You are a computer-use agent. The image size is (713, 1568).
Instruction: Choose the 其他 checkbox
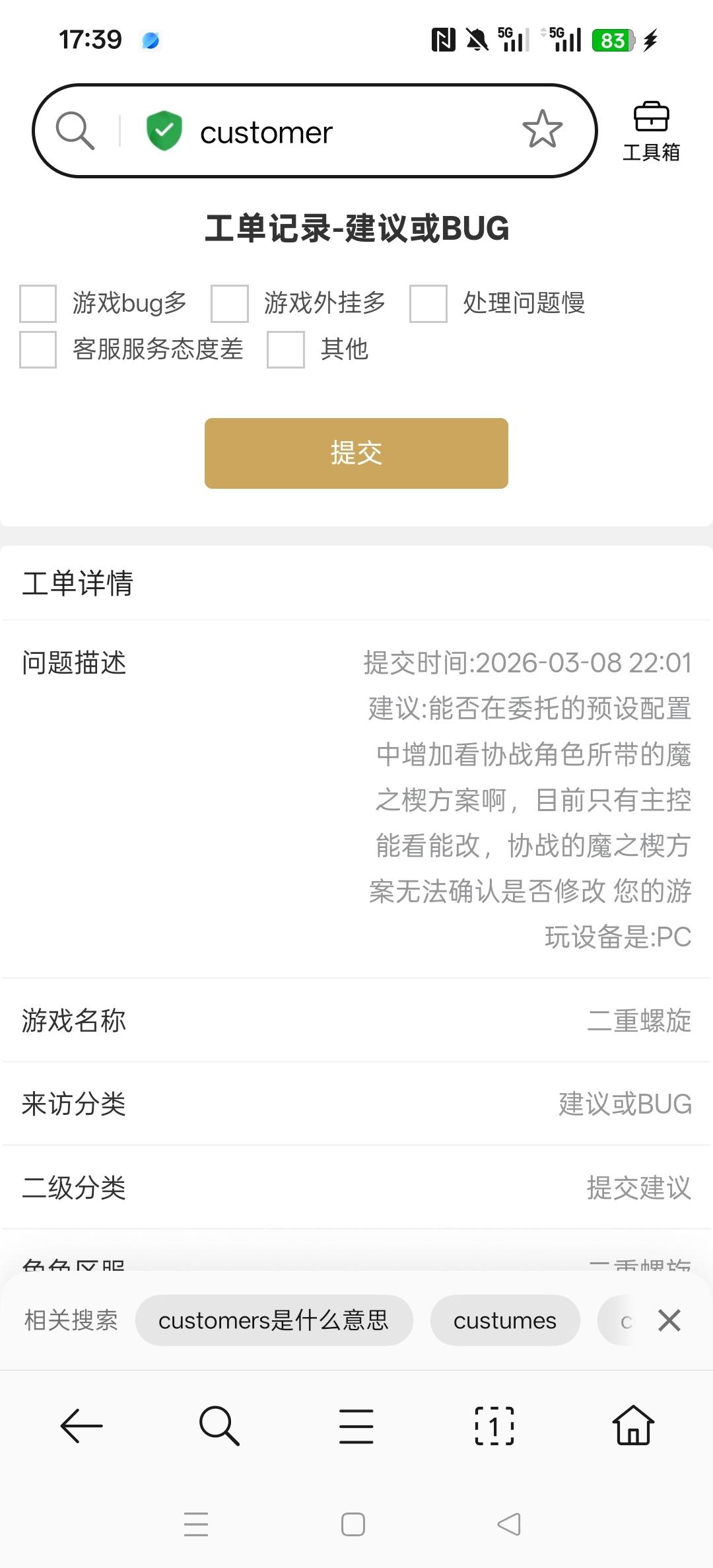pos(286,349)
